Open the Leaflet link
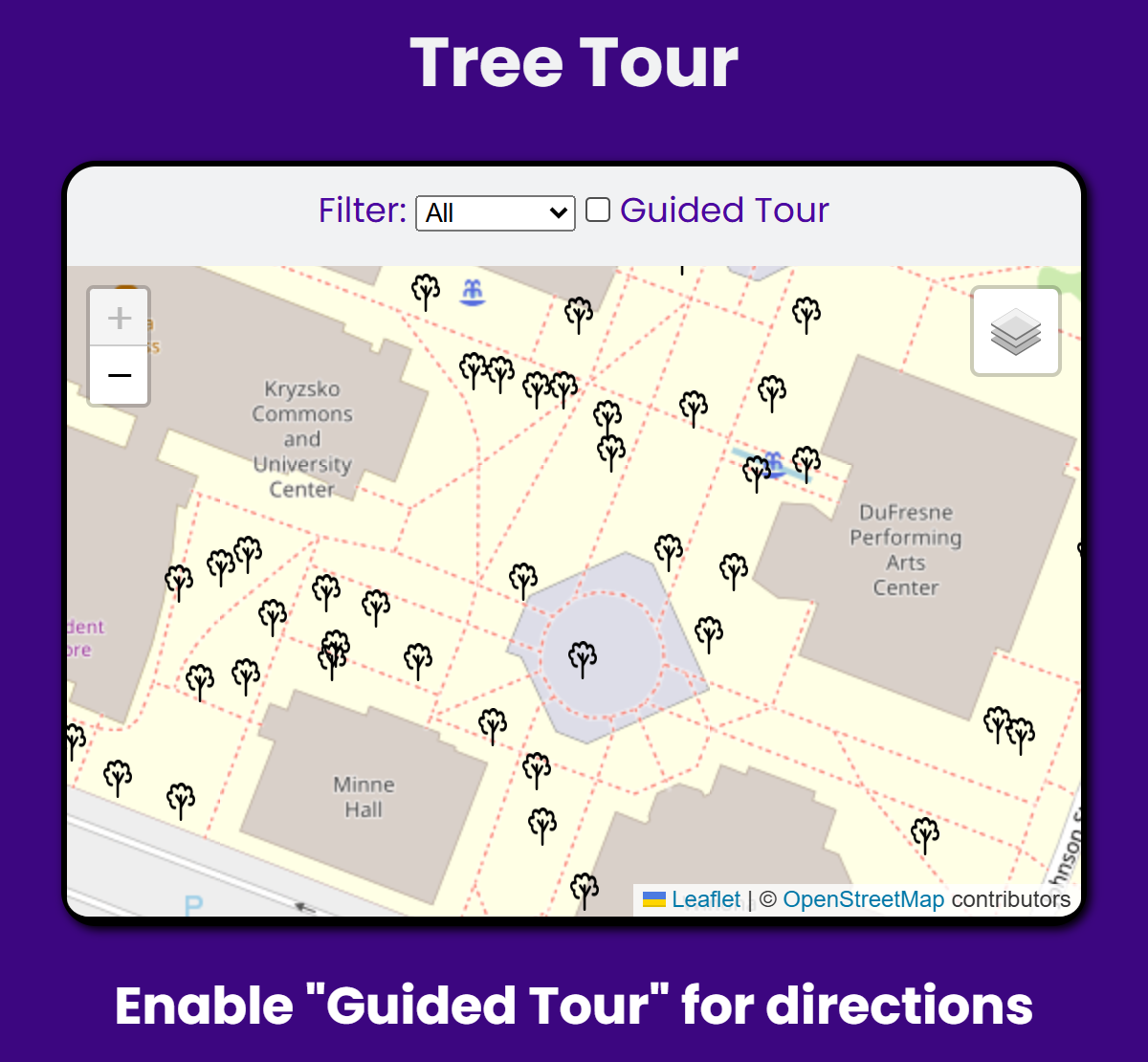 tap(705, 899)
